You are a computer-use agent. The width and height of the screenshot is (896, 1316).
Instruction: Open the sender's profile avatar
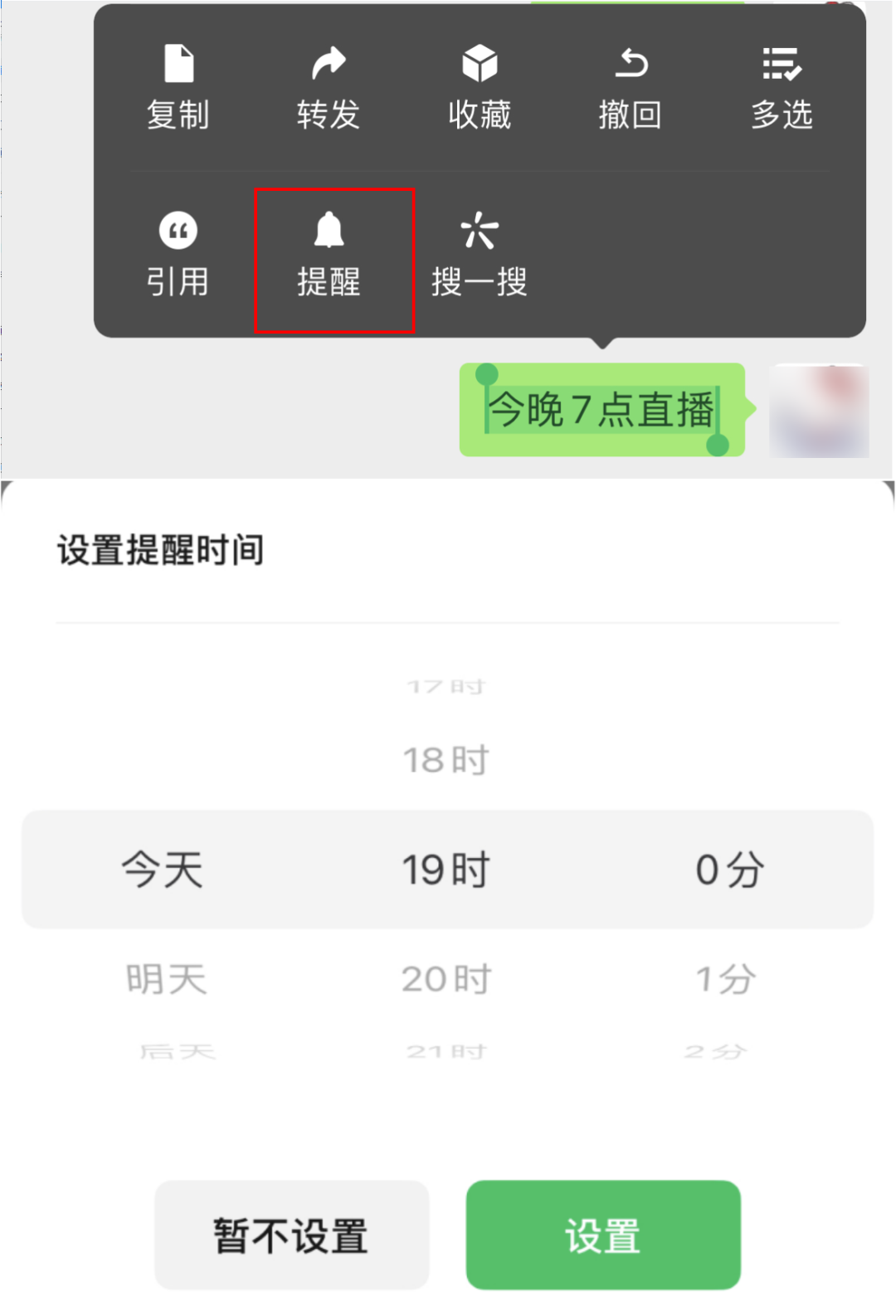coord(819,411)
